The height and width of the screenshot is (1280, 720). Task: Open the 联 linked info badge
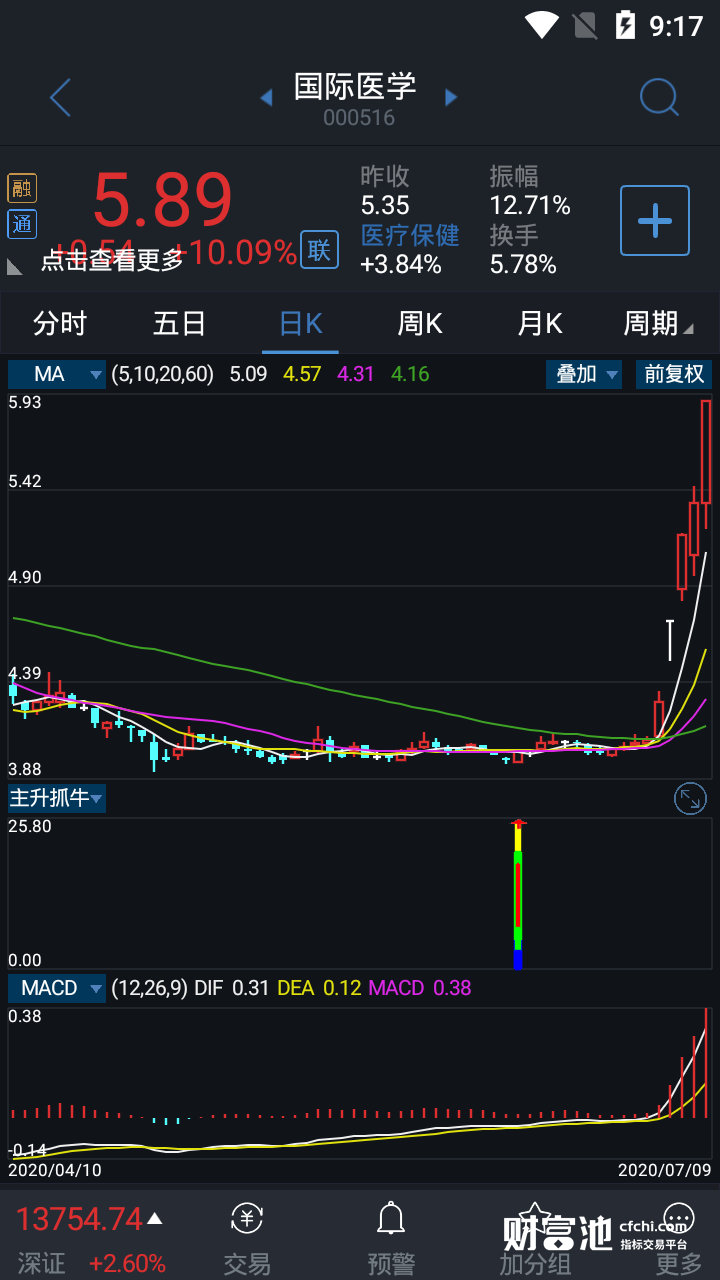pos(319,250)
